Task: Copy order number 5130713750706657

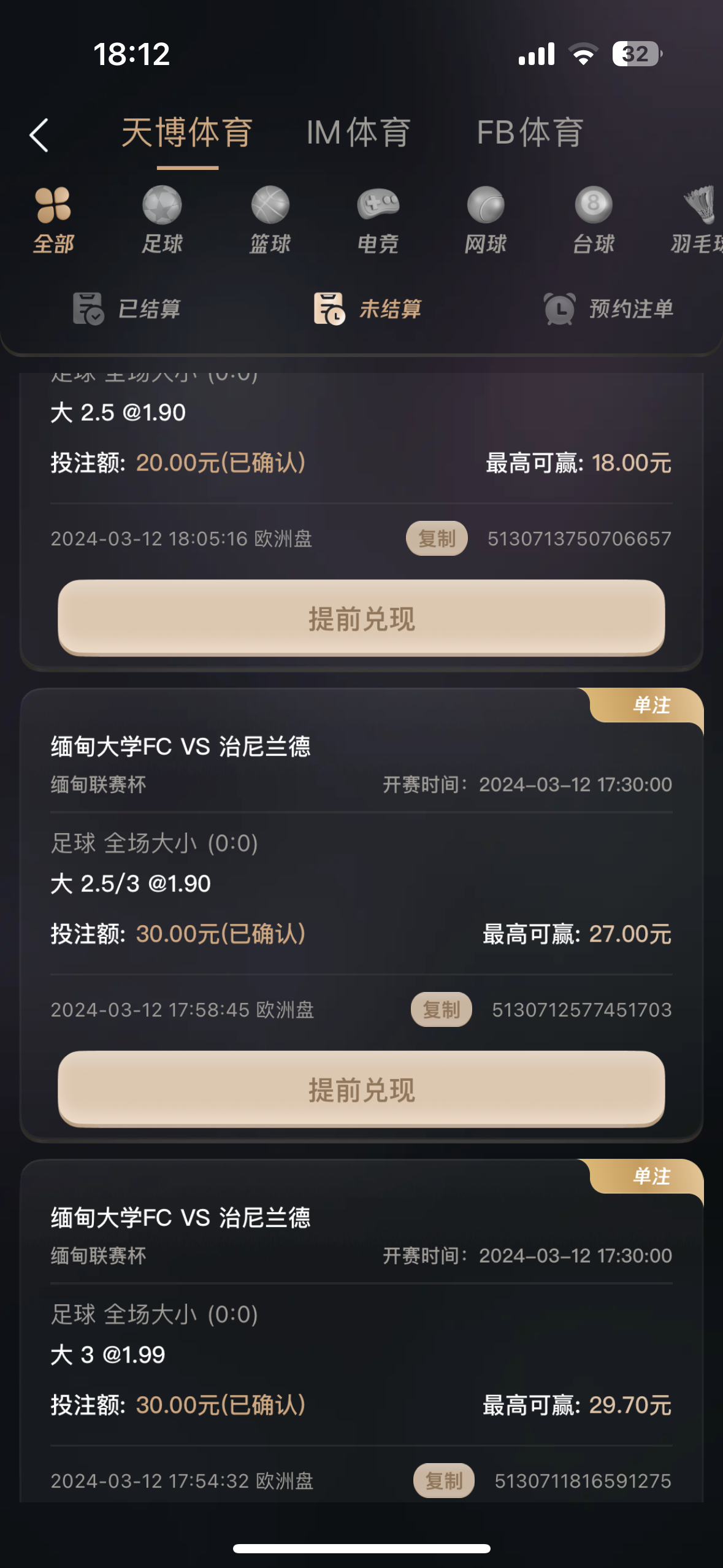Action: pos(437,539)
